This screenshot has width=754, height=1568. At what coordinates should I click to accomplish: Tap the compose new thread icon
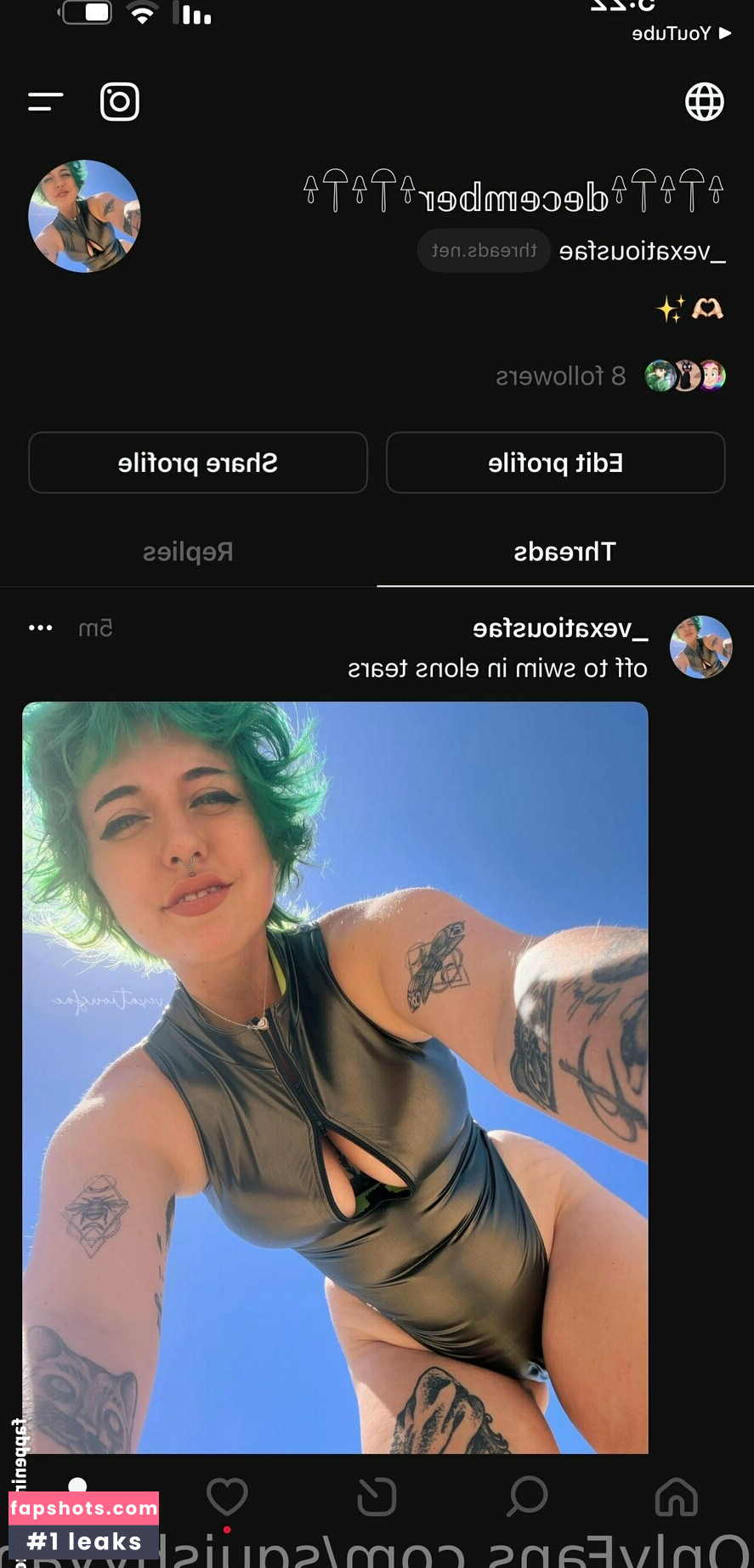(78, 1498)
